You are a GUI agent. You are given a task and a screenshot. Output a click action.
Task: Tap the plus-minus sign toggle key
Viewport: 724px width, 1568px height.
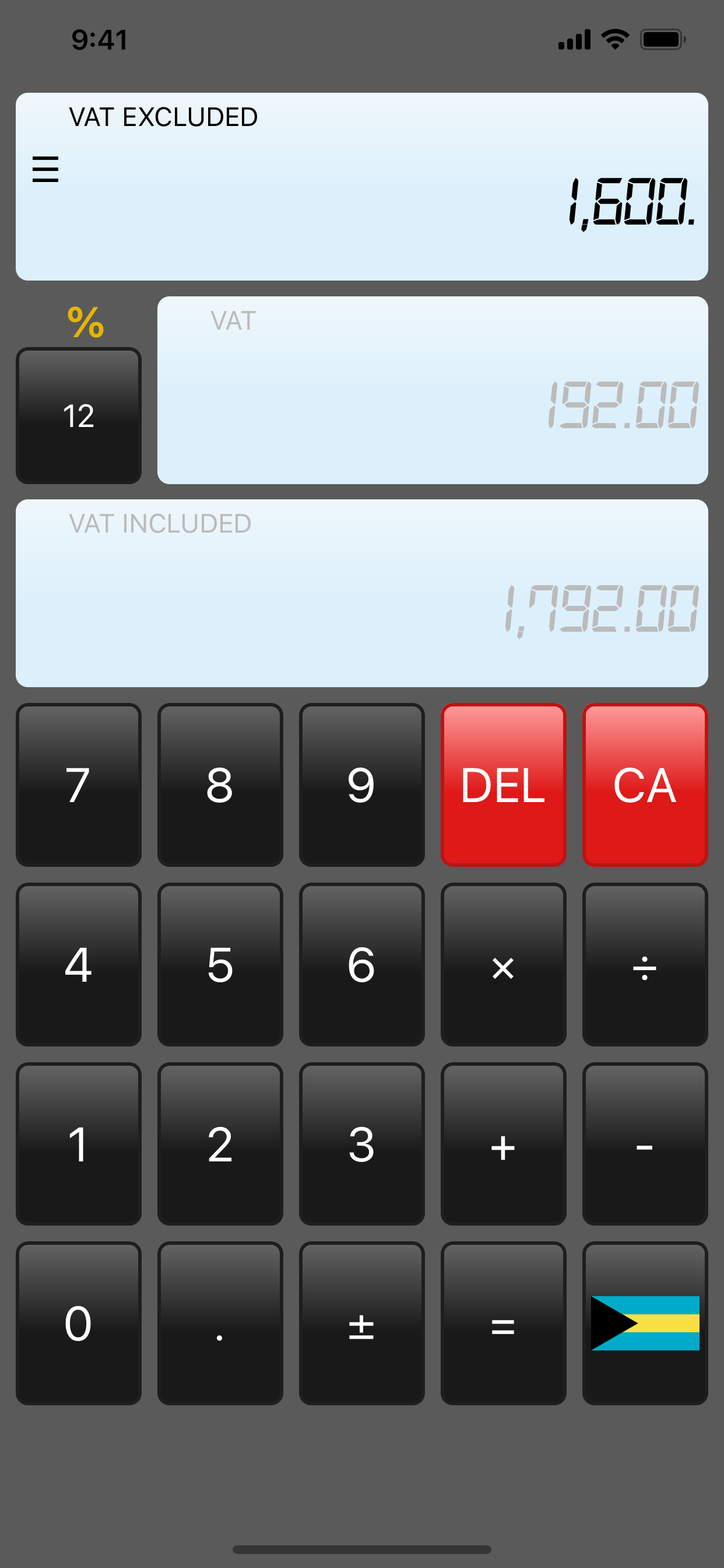361,1327
